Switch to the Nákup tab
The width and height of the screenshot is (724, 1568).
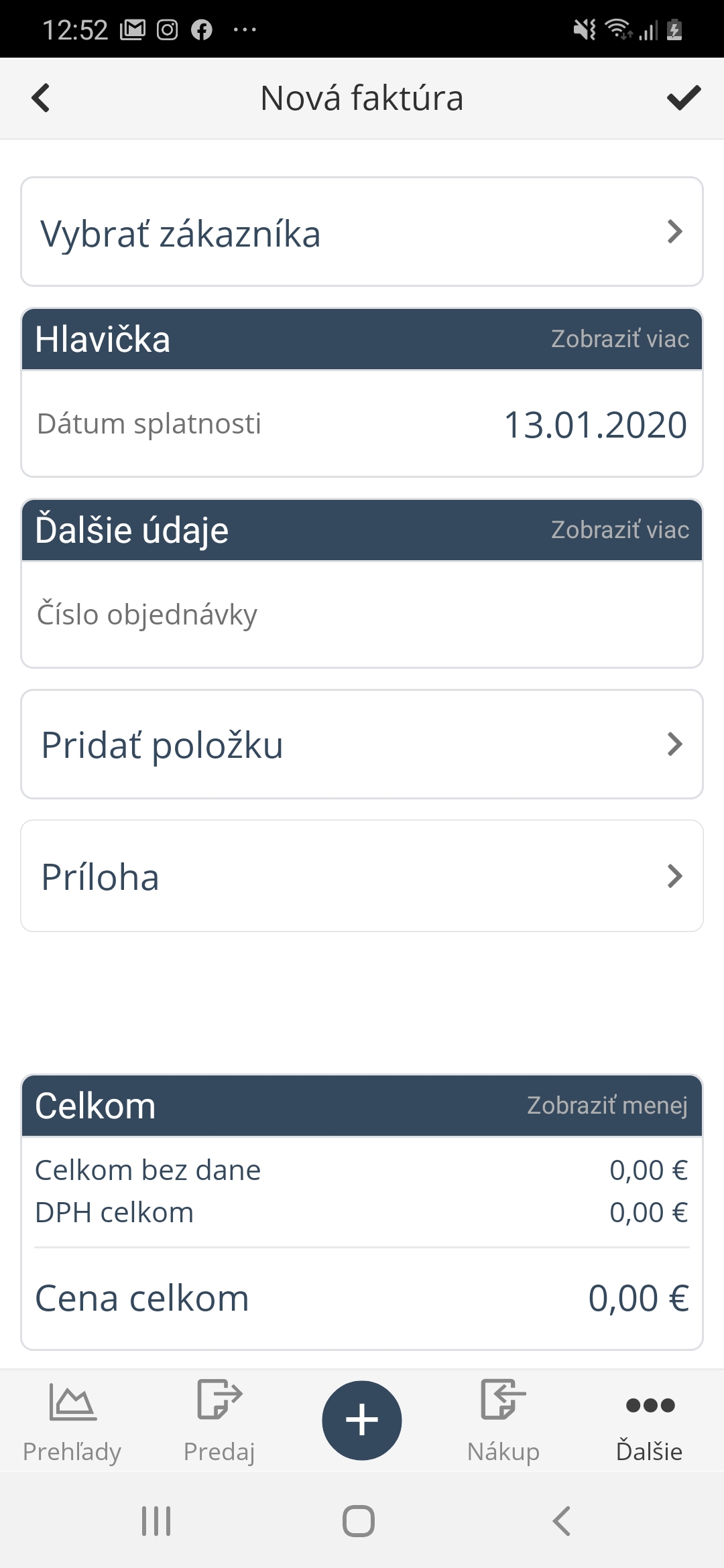(x=503, y=1421)
